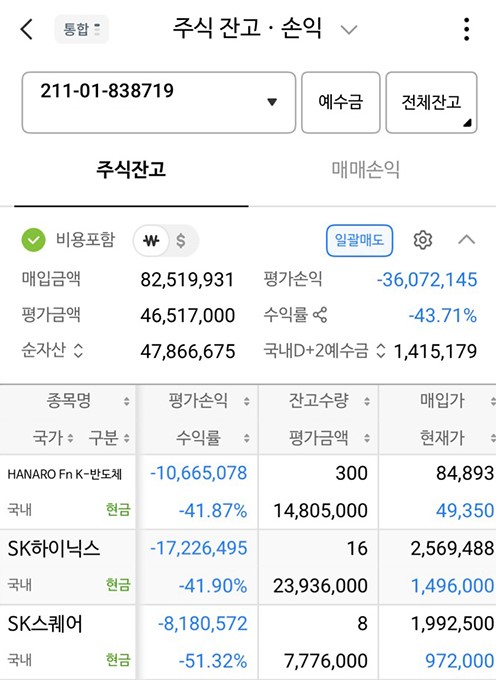Open the SK스퀘어 holding row
The width and height of the screenshot is (496, 680).
pos(248,642)
